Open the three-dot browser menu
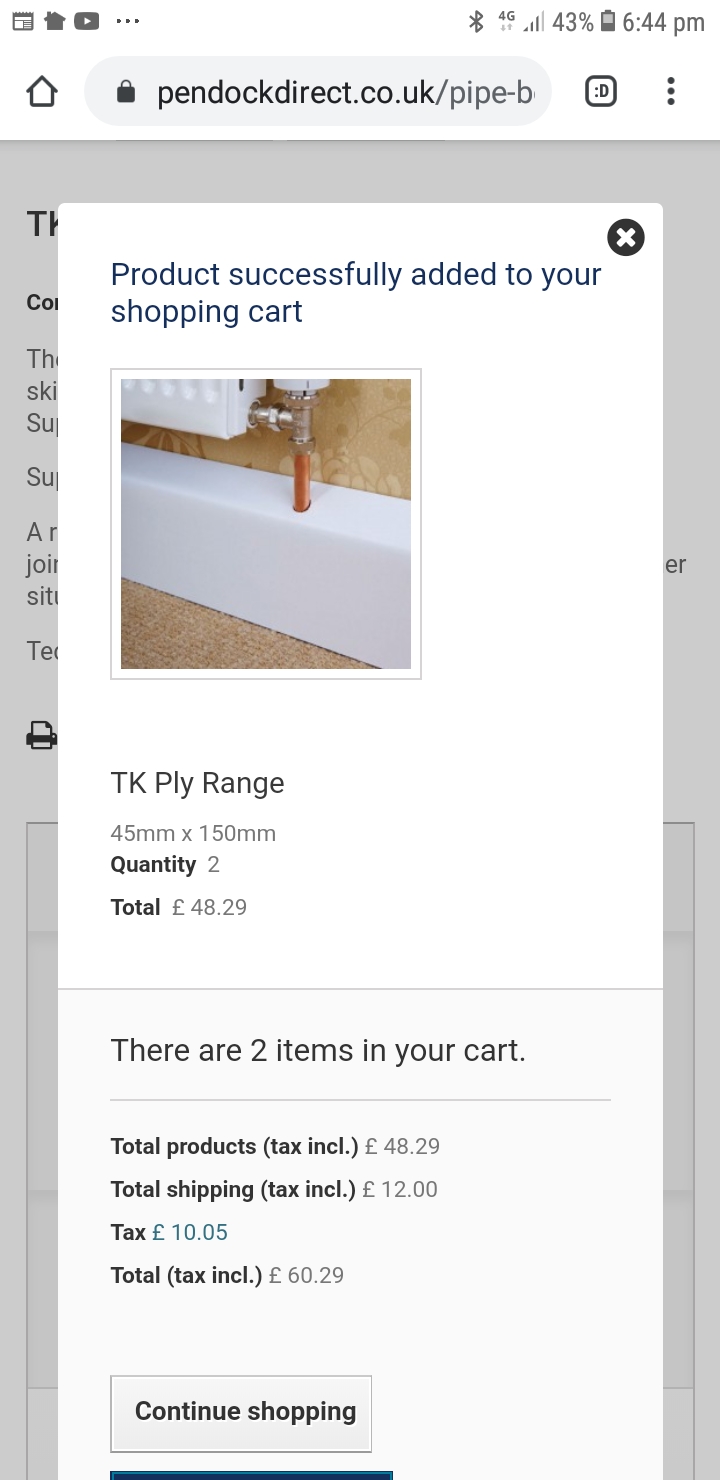Screen dimensions: 720x1480 click(x=670, y=91)
